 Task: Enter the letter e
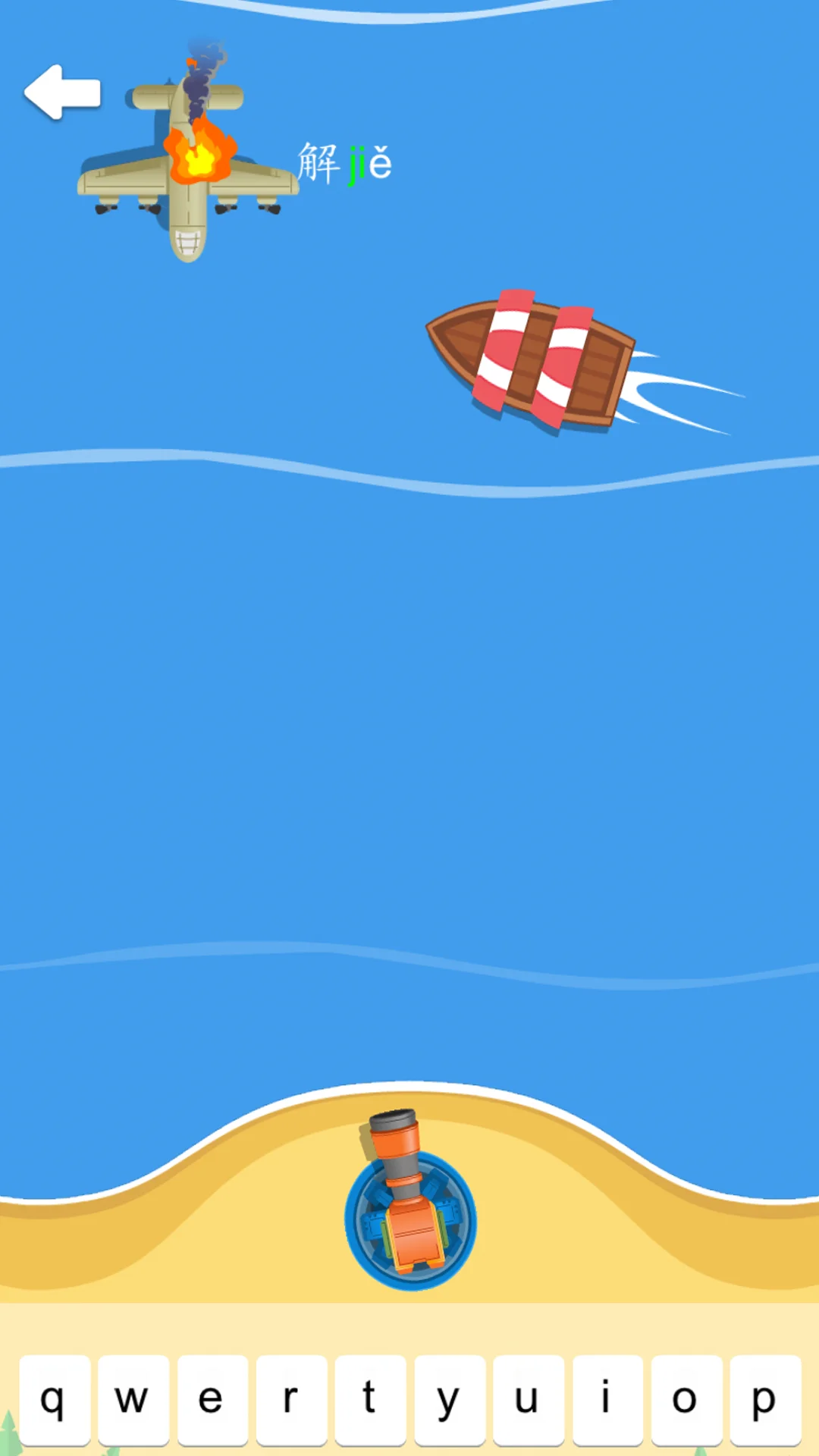pyautogui.click(x=212, y=1399)
